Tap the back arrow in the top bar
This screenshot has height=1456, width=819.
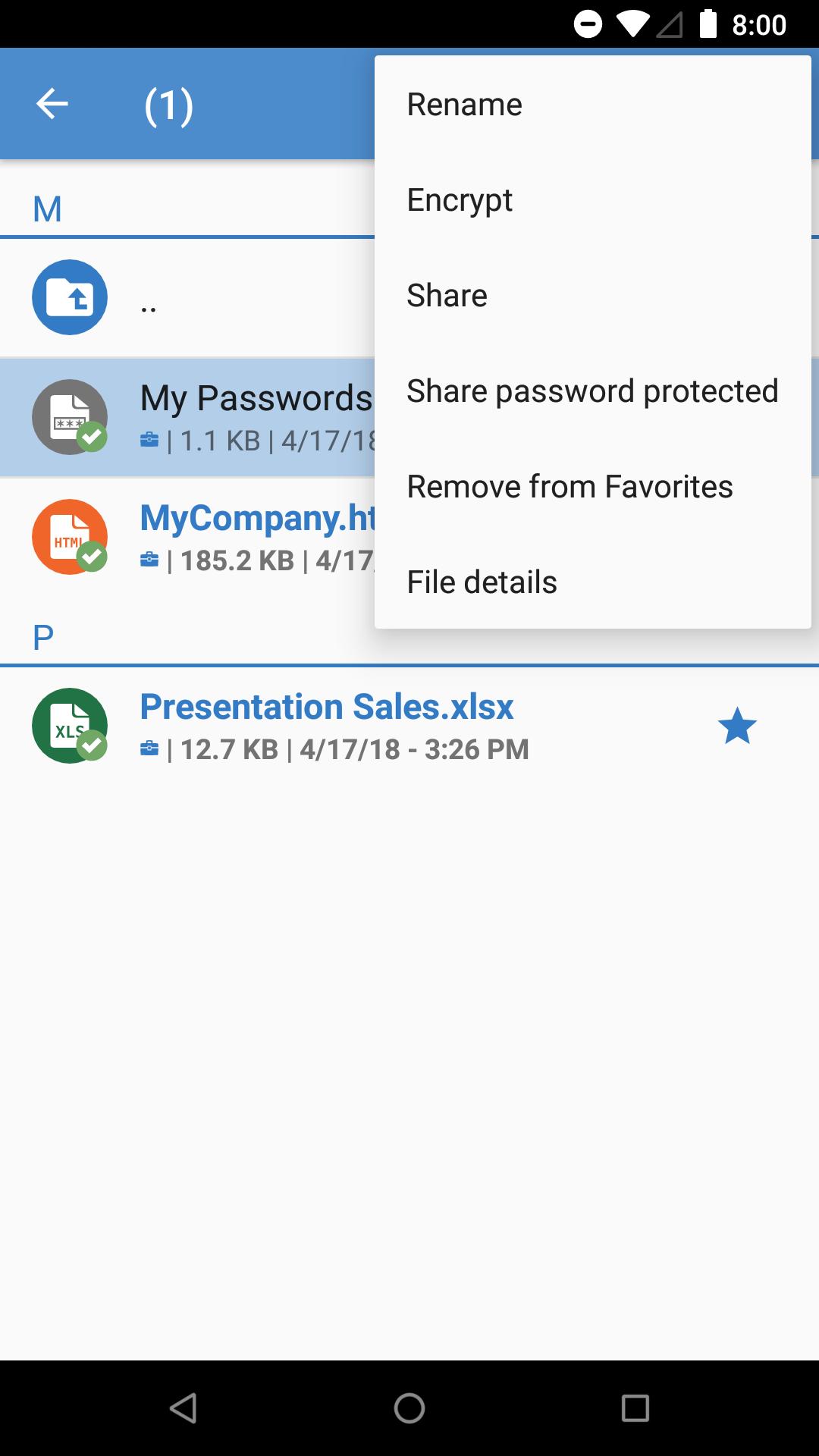[50, 103]
